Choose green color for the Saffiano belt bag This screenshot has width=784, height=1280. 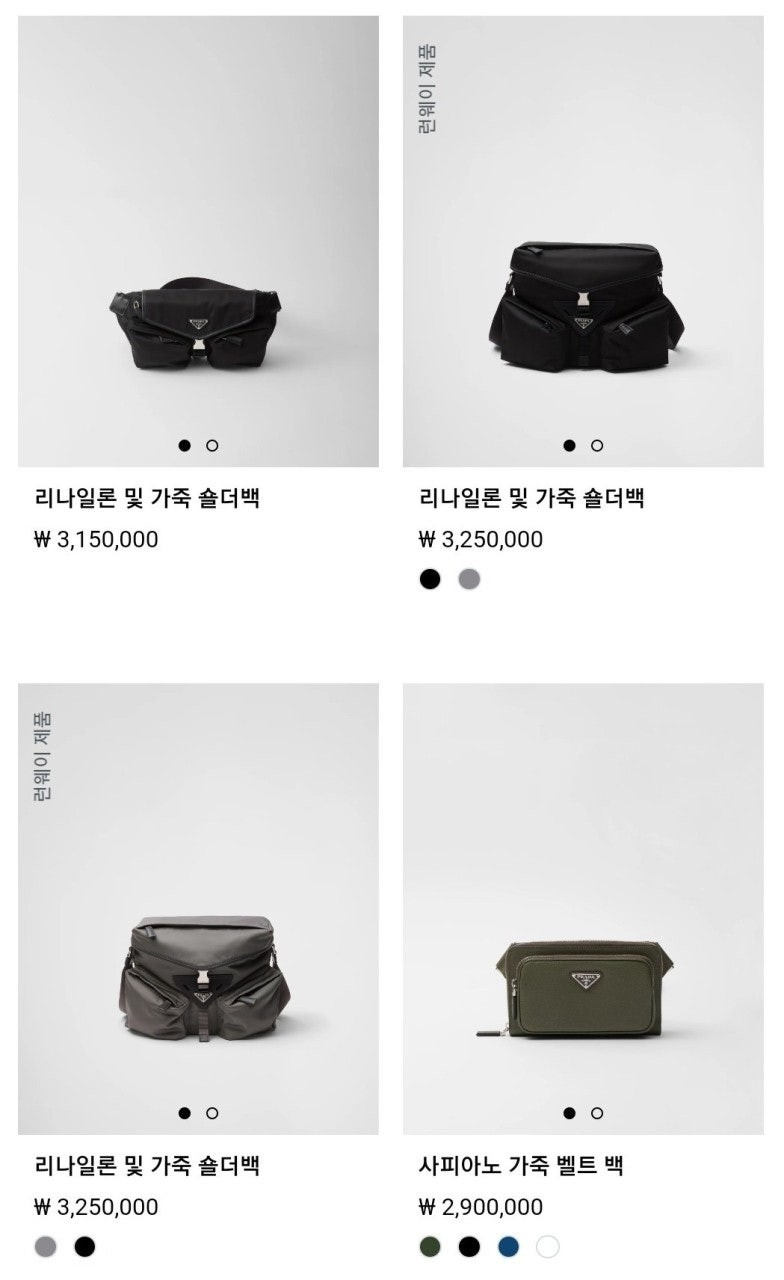click(430, 1246)
